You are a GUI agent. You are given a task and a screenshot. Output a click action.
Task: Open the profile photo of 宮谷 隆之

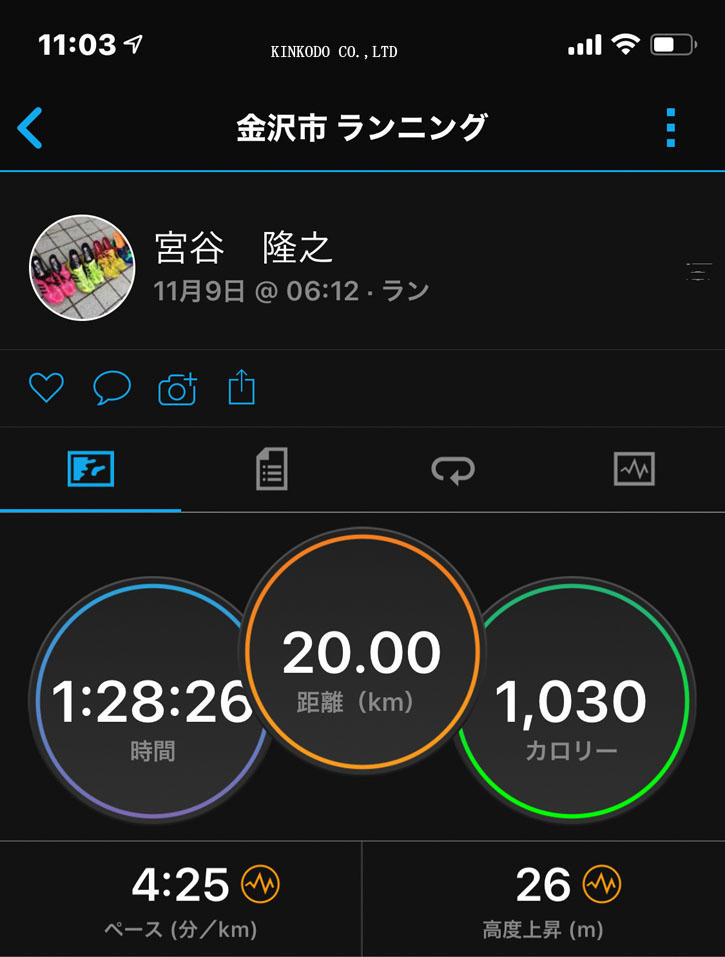(82, 268)
